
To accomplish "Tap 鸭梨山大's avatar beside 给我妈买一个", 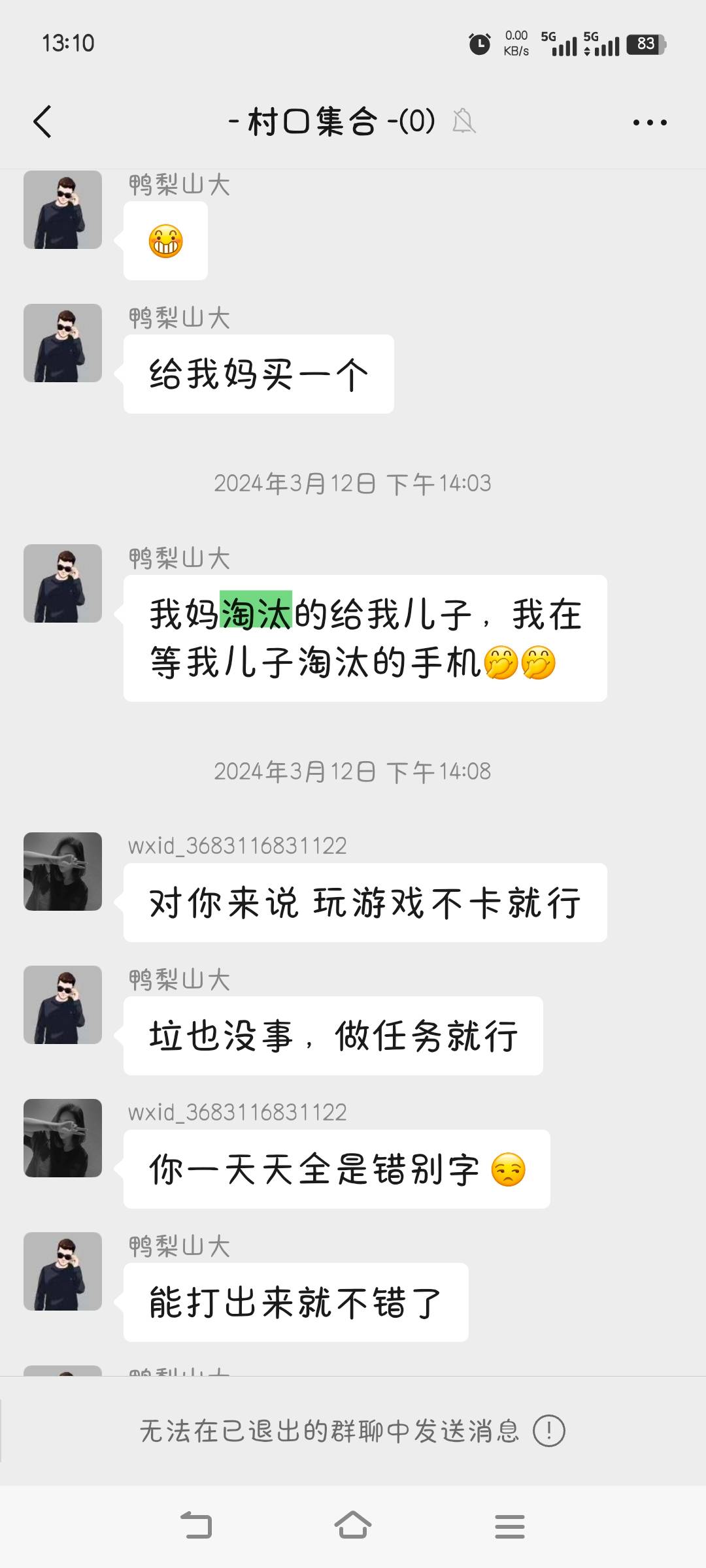I will tap(63, 343).
